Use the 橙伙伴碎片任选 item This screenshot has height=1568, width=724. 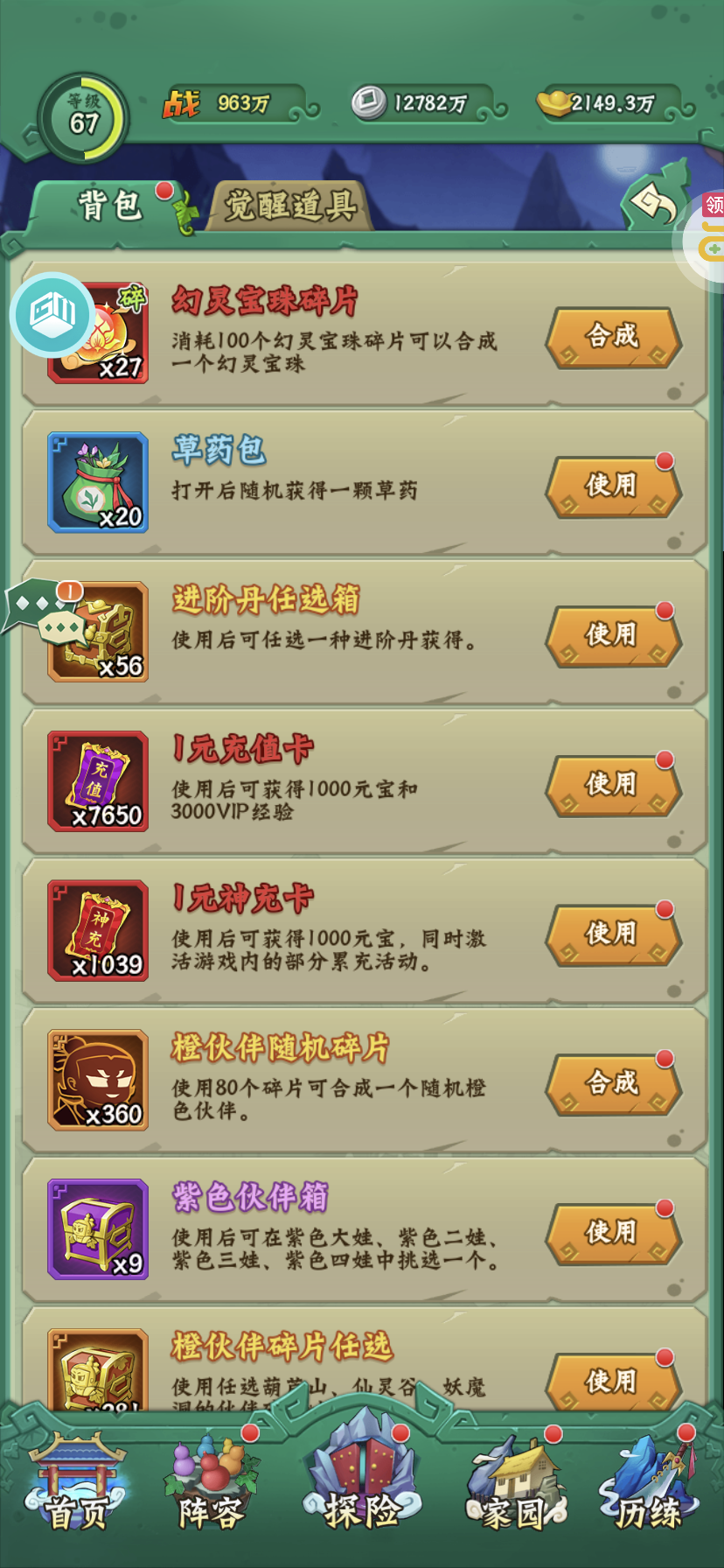[x=613, y=1381]
